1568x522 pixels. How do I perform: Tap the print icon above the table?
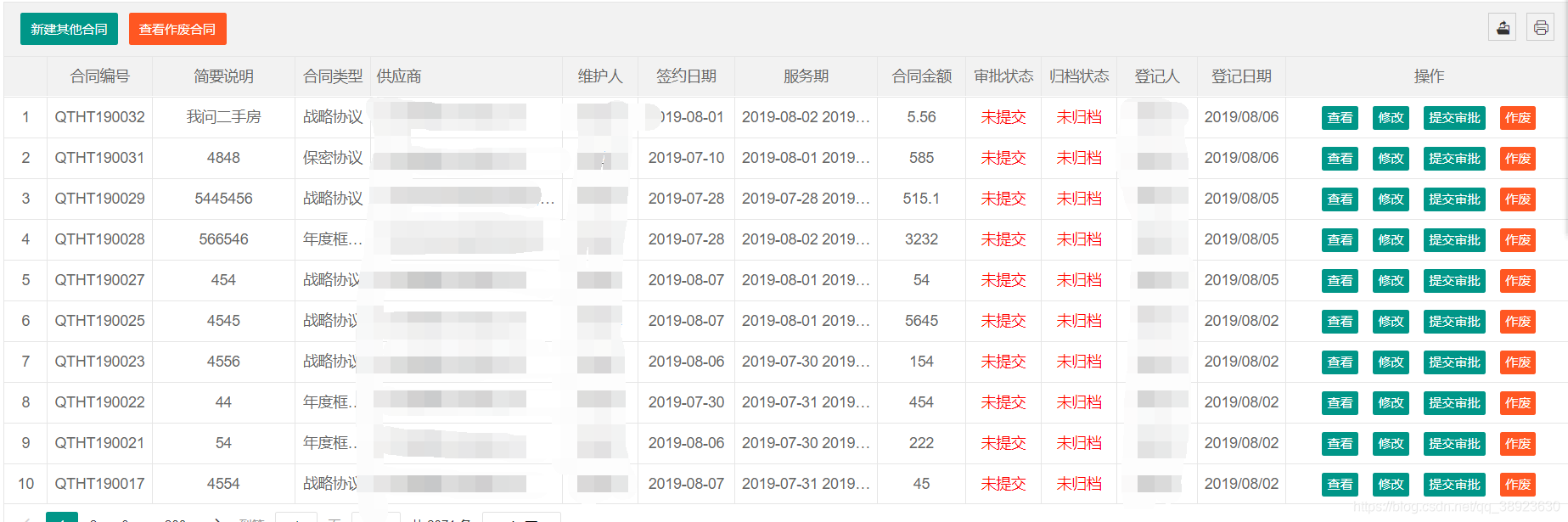point(1540,28)
